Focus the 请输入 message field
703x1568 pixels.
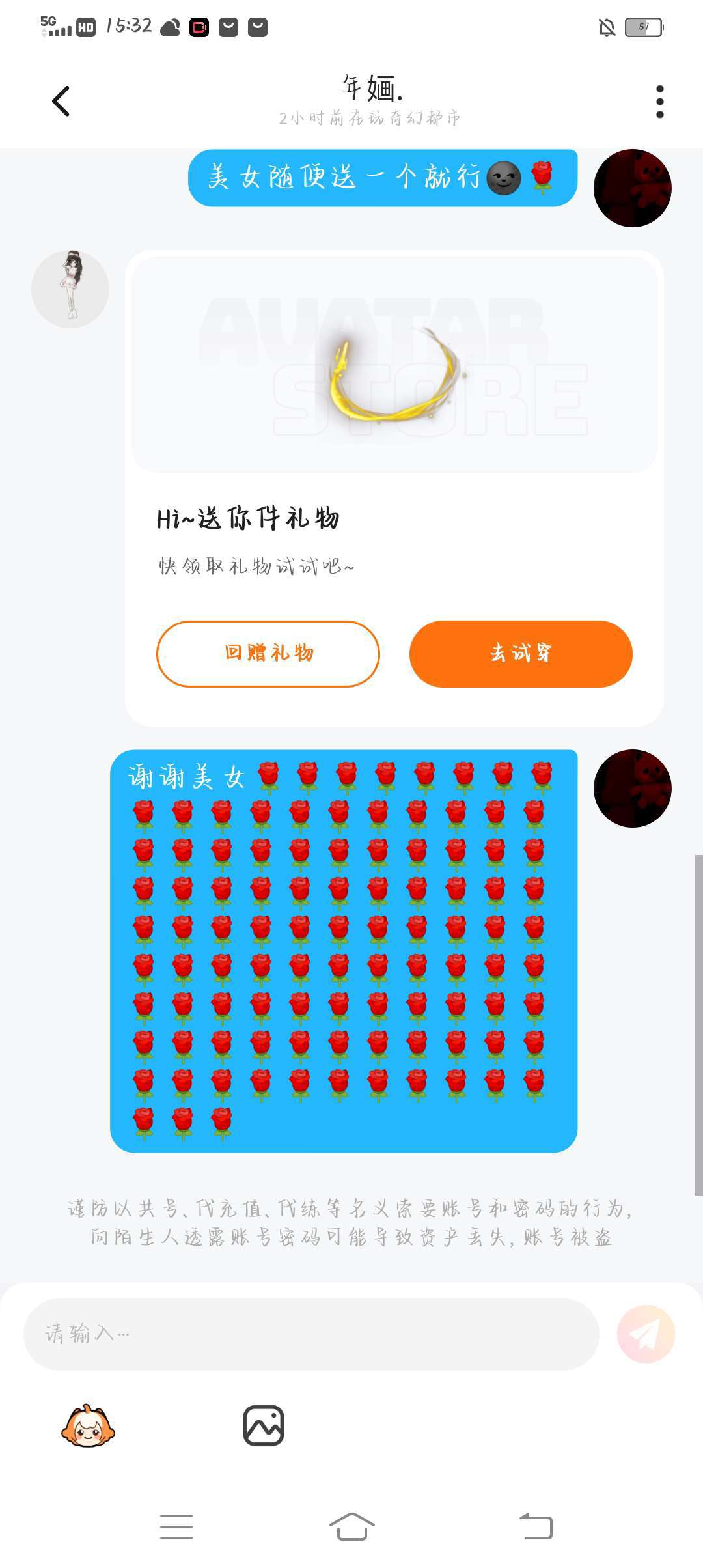311,1334
